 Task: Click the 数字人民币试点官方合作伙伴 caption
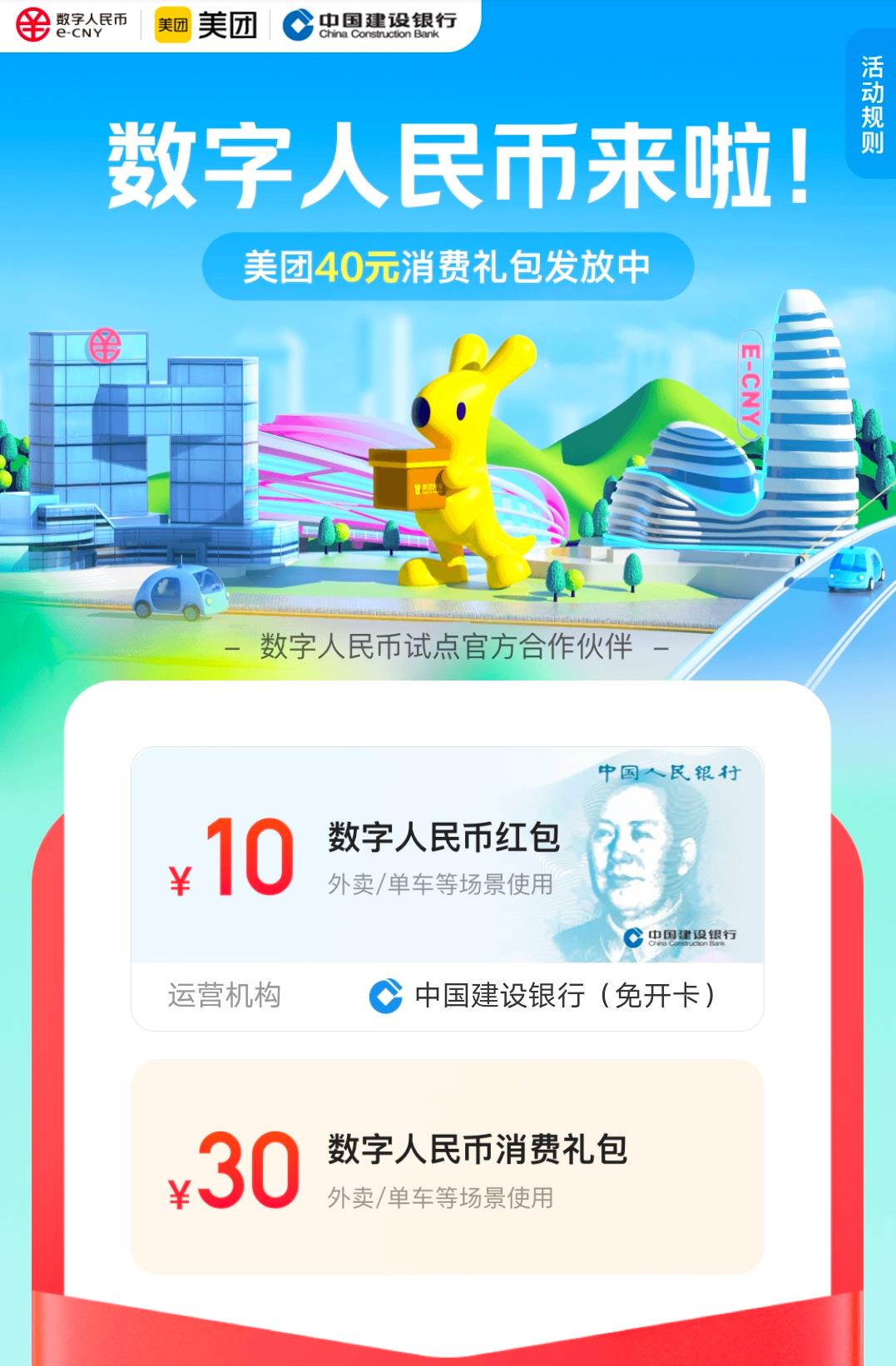pyautogui.click(x=449, y=652)
